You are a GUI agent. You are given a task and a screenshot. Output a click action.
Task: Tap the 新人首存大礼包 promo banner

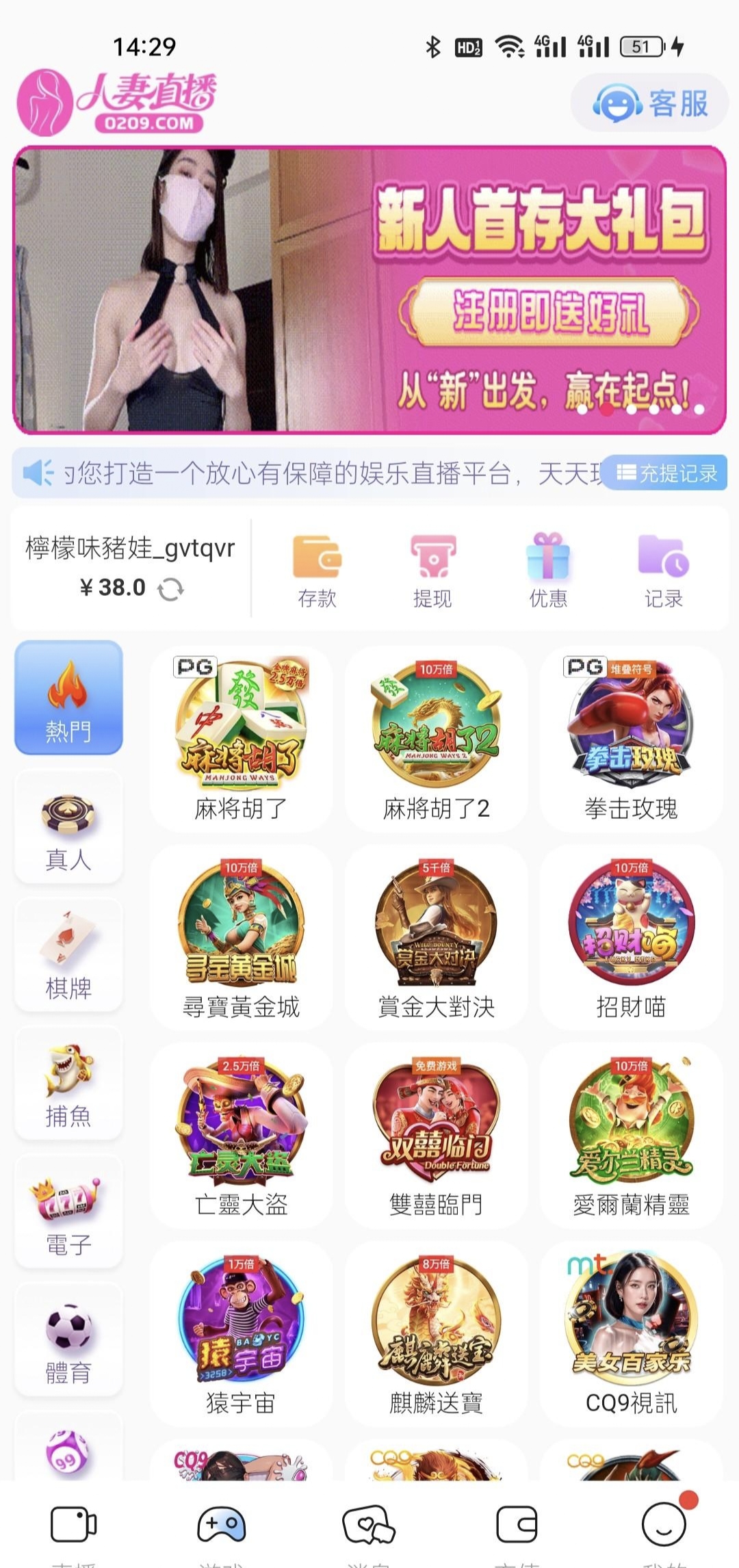click(369, 290)
